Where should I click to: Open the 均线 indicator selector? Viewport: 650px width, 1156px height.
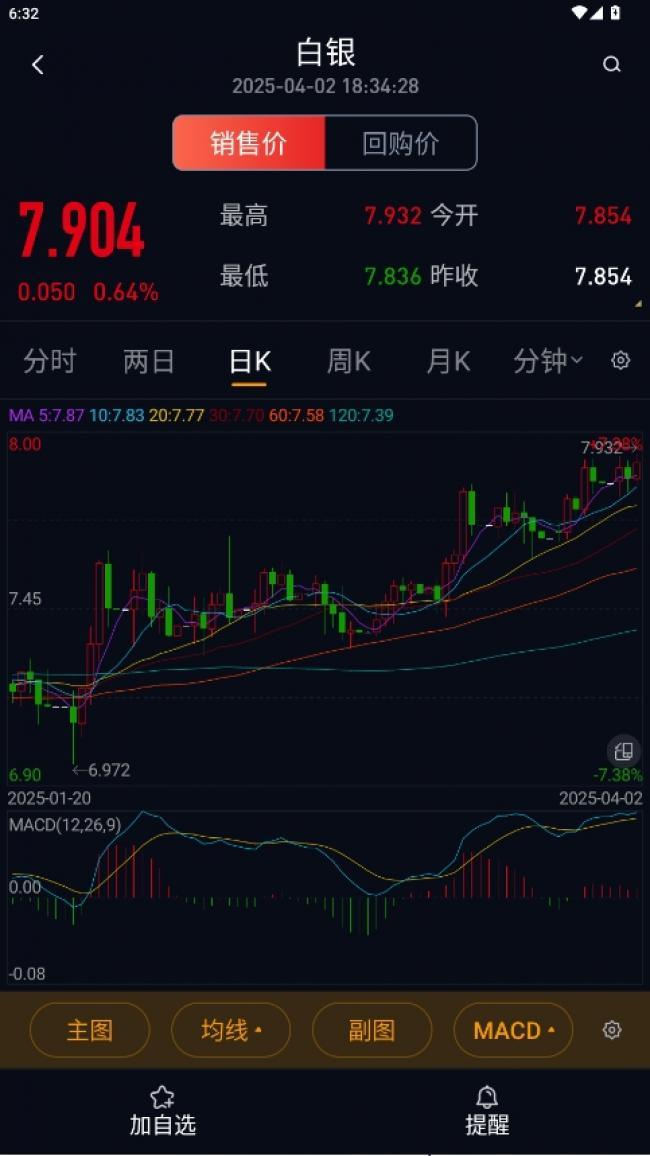click(x=231, y=1030)
